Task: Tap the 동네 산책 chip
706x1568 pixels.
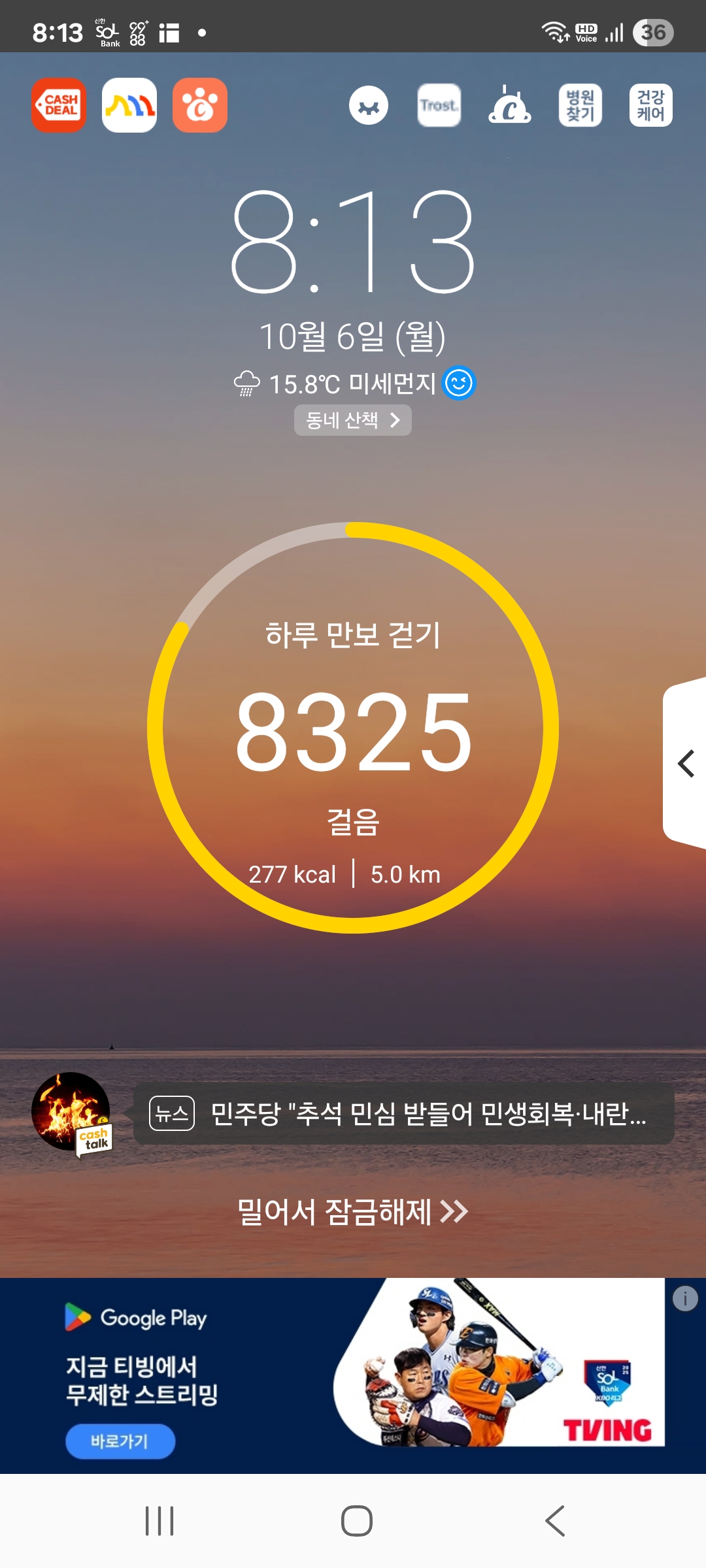Action: pyautogui.click(x=353, y=420)
